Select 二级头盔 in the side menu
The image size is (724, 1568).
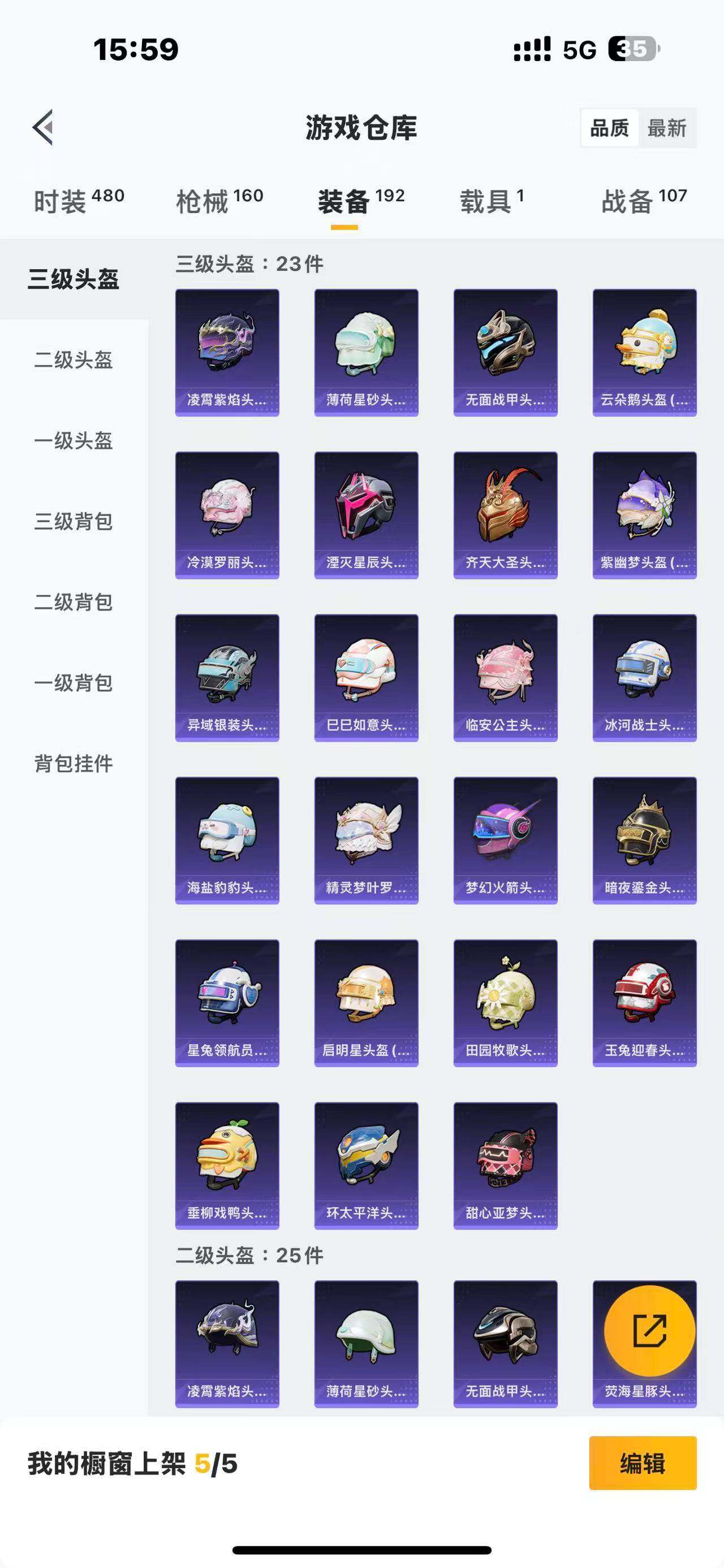[74, 359]
